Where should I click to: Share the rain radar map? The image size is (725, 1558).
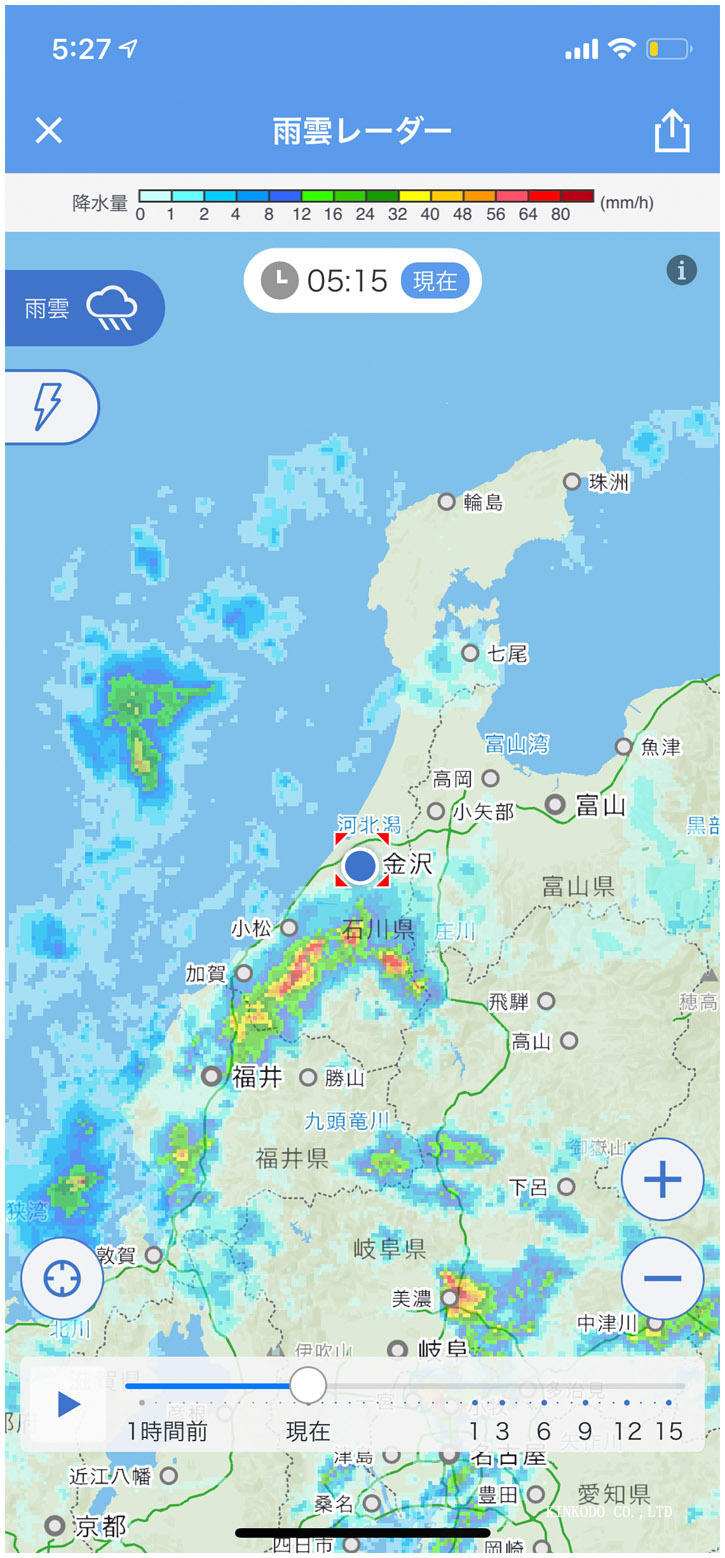tap(672, 131)
